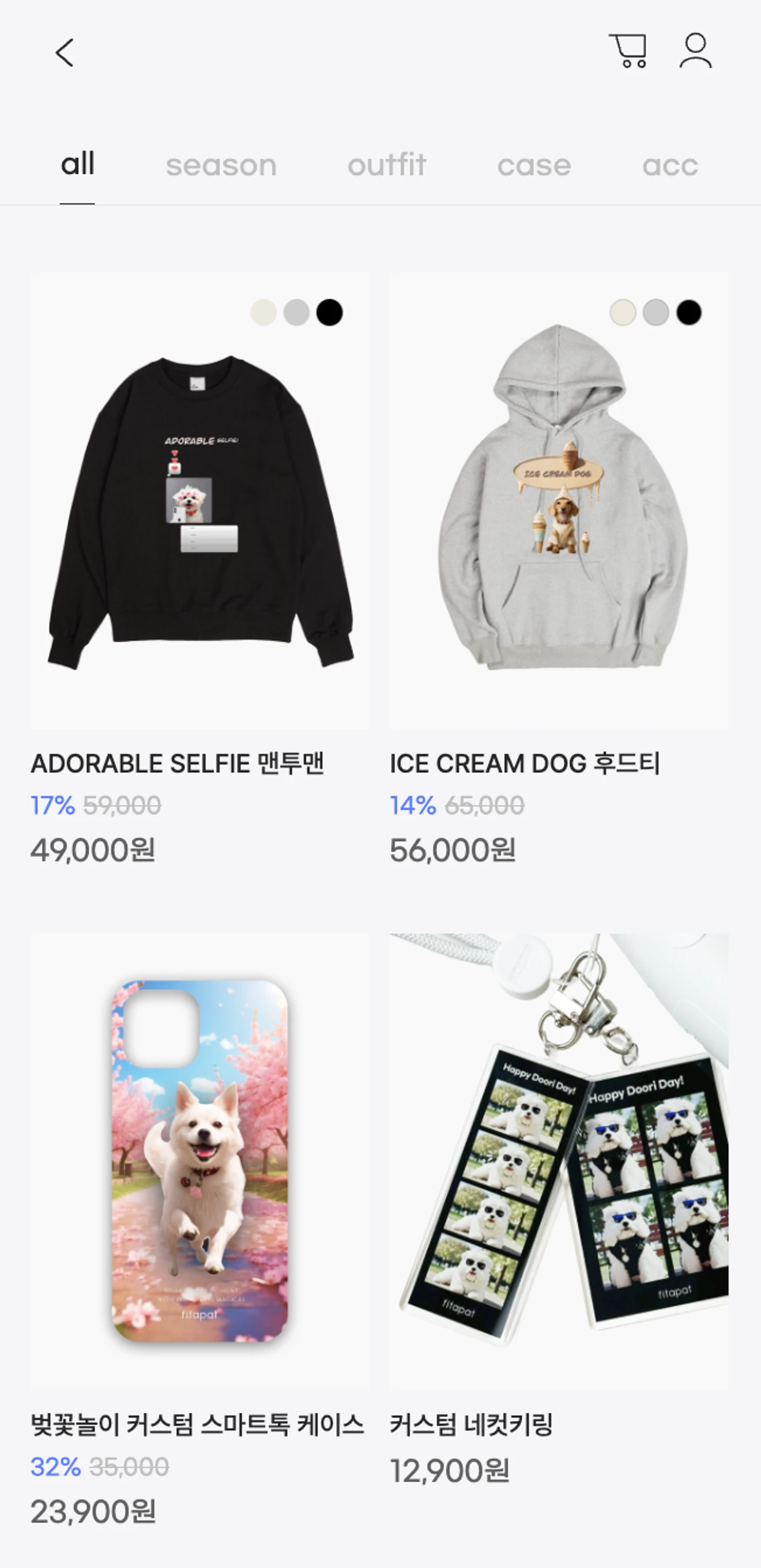Screen dimensions: 761x1568
Task: Switch to the outfit tab
Action: coord(387,165)
